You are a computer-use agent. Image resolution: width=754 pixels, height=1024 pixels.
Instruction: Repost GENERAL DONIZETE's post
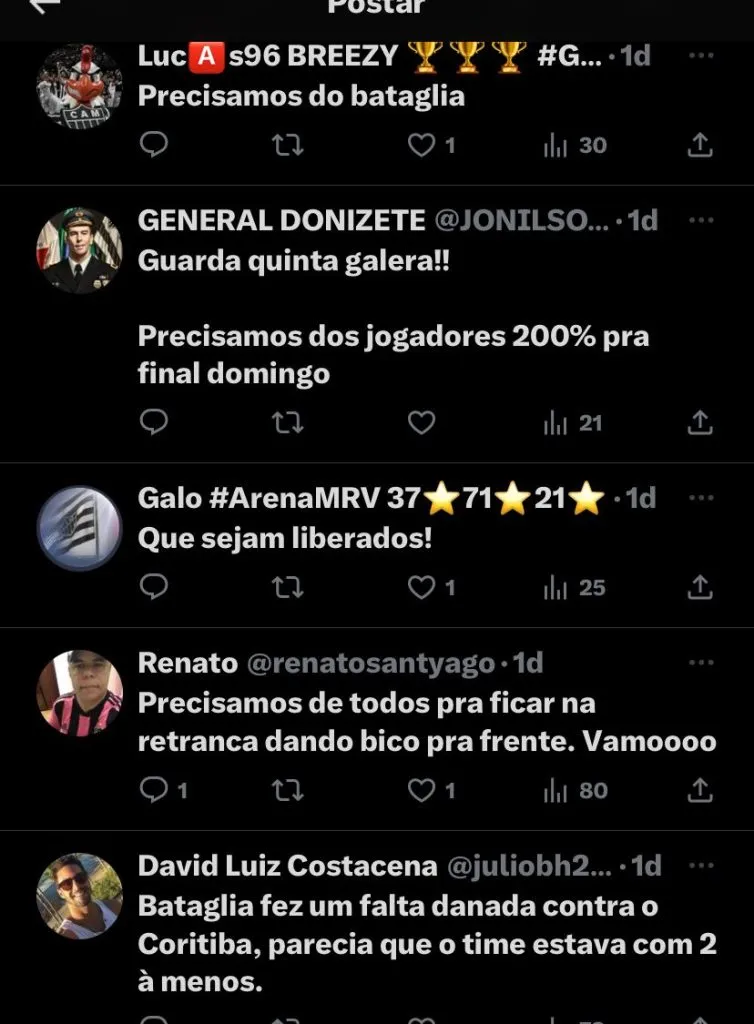coord(288,423)
